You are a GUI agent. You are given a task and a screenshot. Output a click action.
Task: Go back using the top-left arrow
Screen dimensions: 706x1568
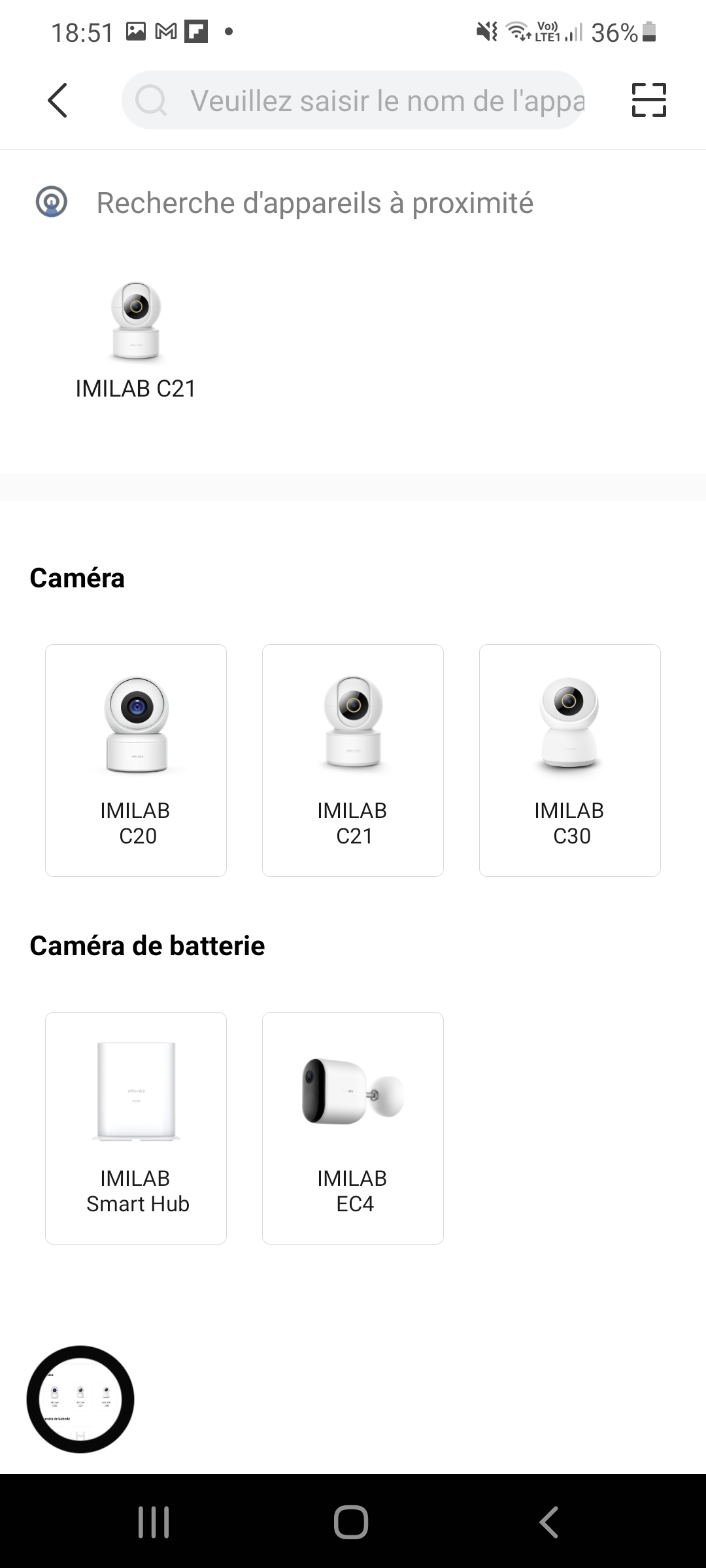click(x=58, y=101)
